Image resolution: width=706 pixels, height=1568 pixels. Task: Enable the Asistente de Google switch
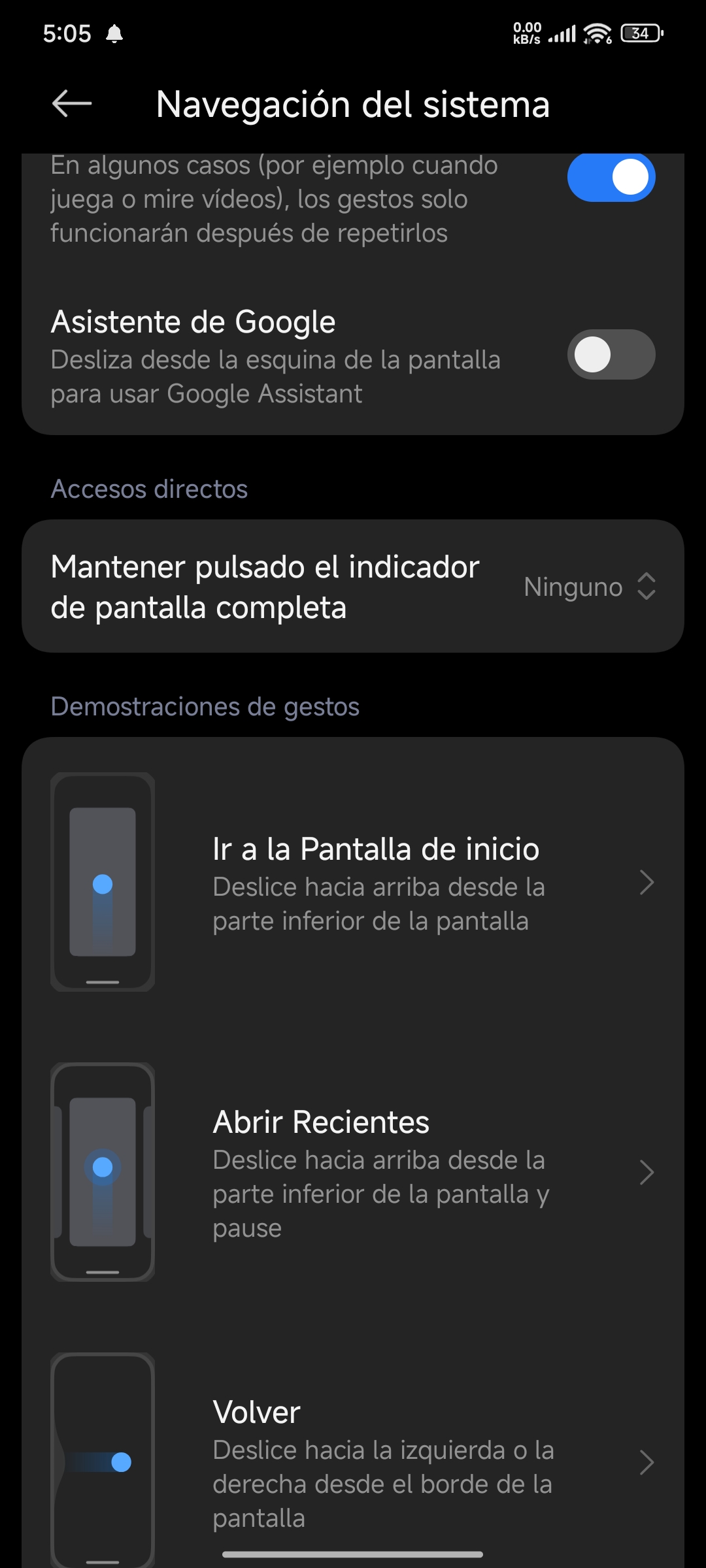pos(611,355)
